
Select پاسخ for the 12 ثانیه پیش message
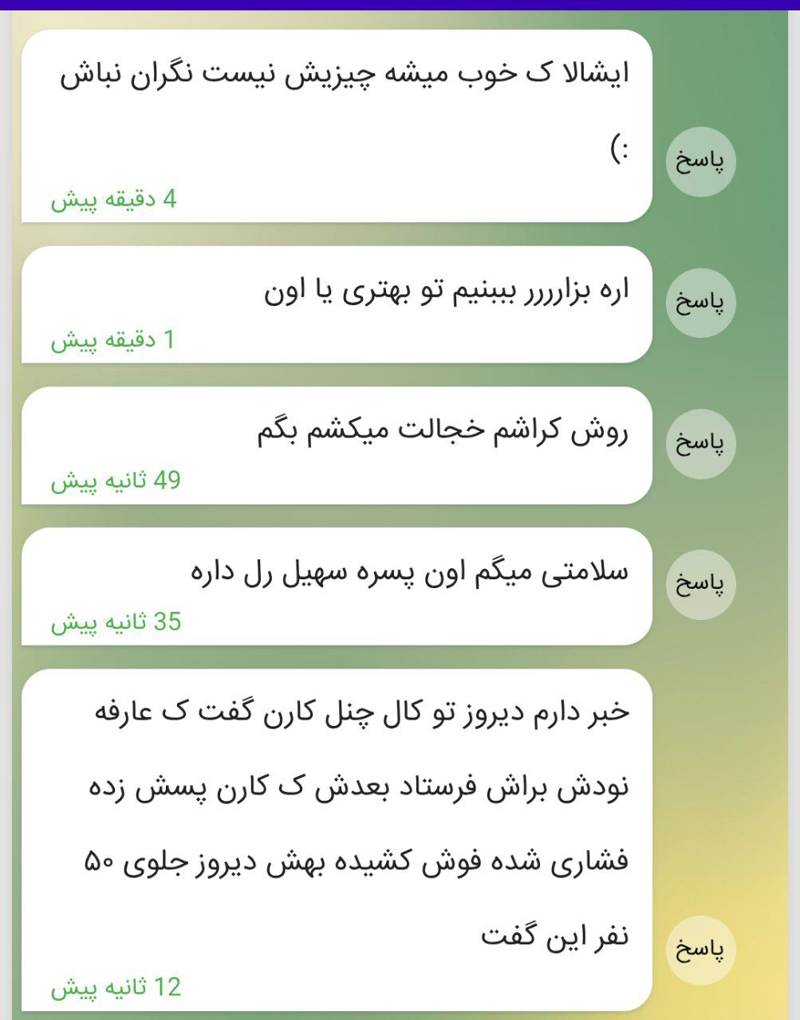[x=701, y=950]
